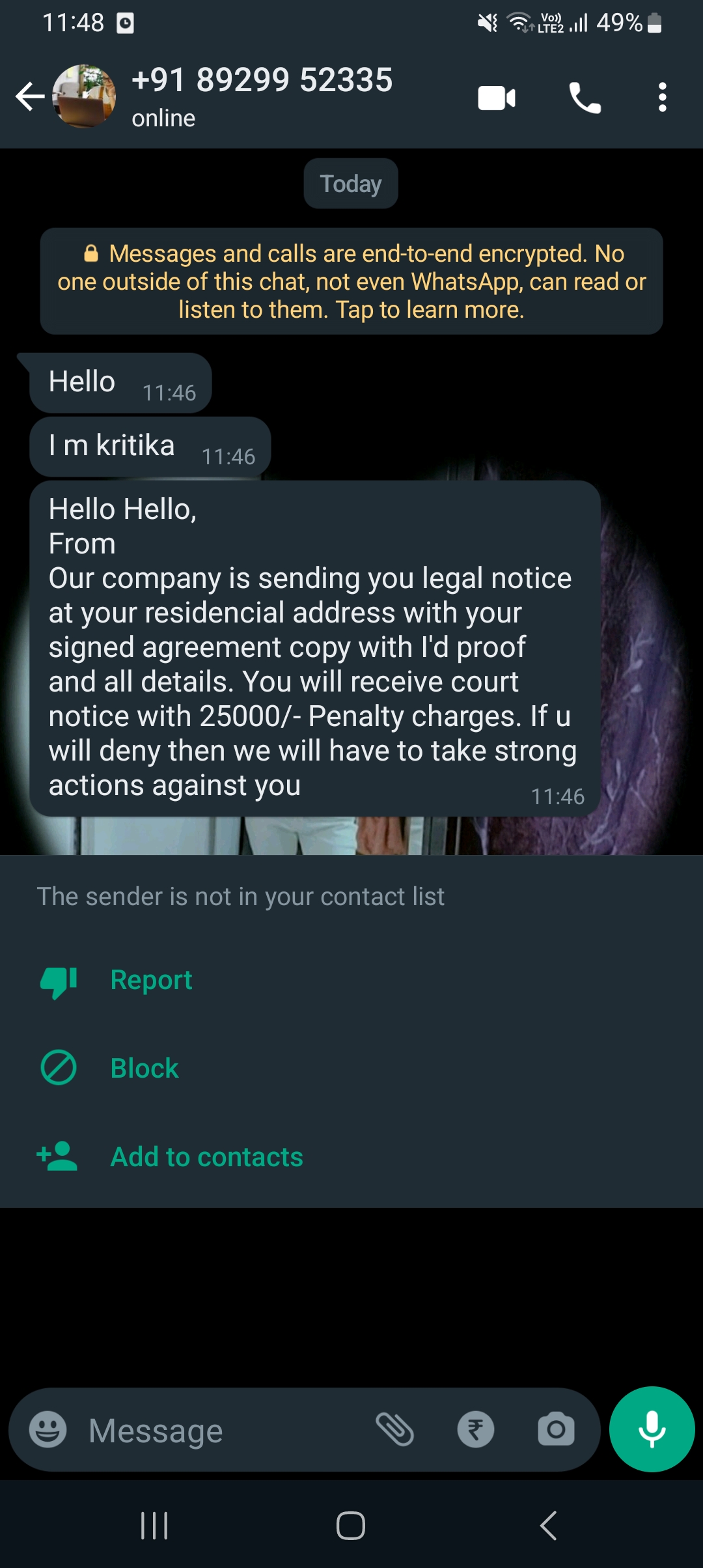This screenshot has width=703, height=1568.
Task: Open the camera
Action: coord(556,1430)
